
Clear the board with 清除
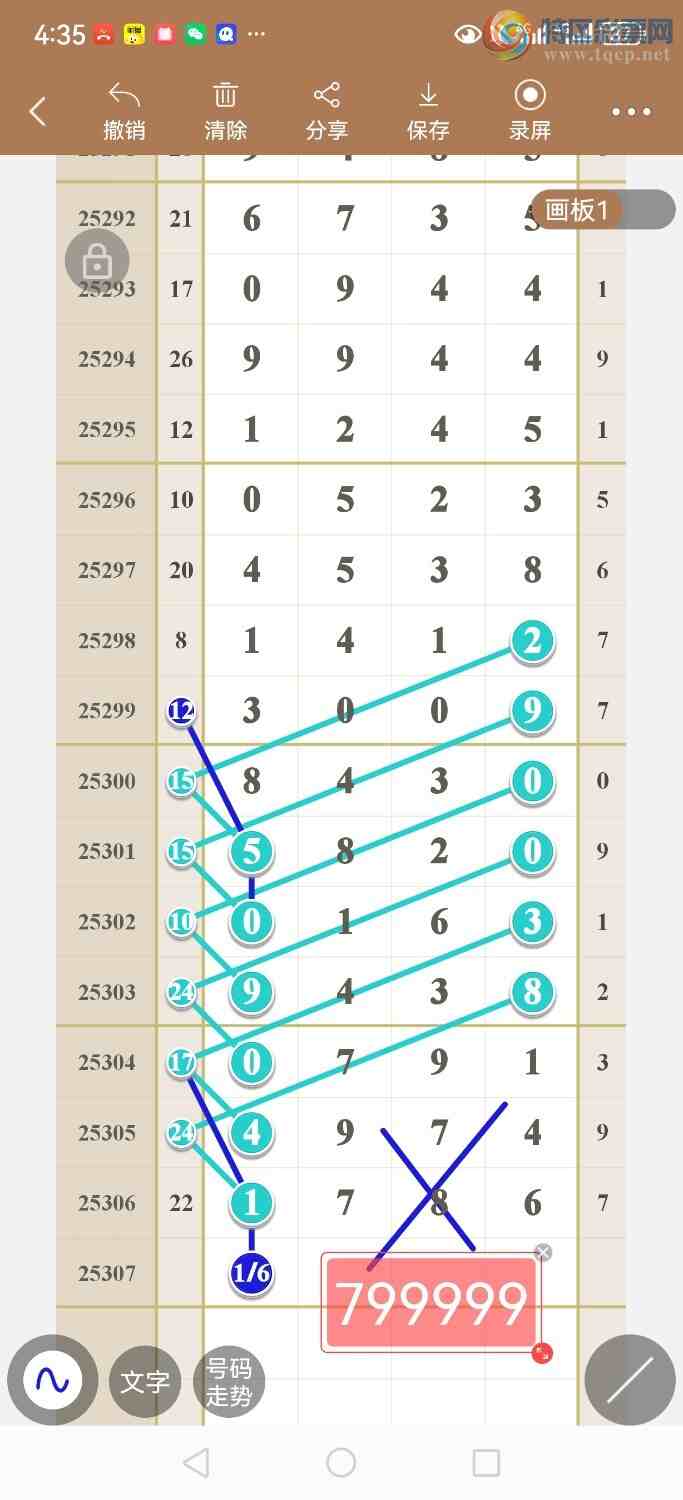(225, 111)
